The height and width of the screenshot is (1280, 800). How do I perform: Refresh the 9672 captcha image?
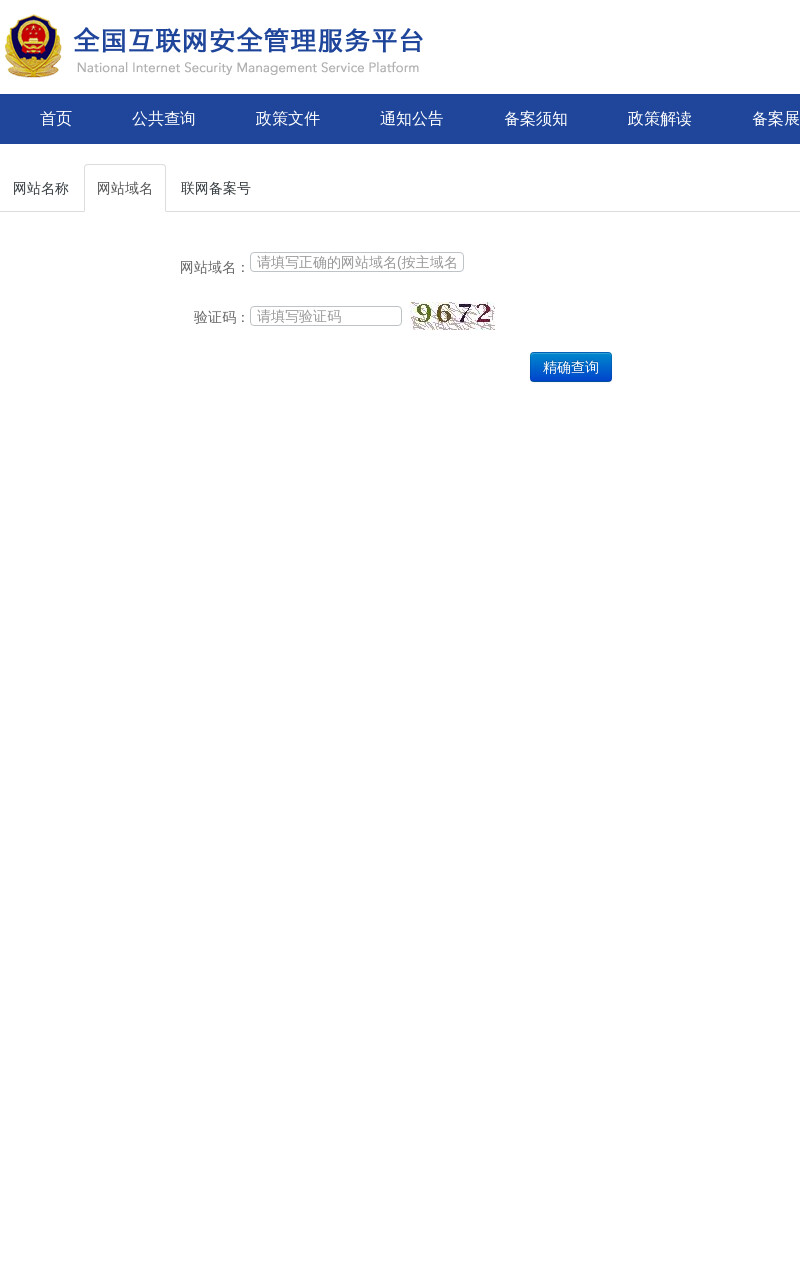coord(453,315)
